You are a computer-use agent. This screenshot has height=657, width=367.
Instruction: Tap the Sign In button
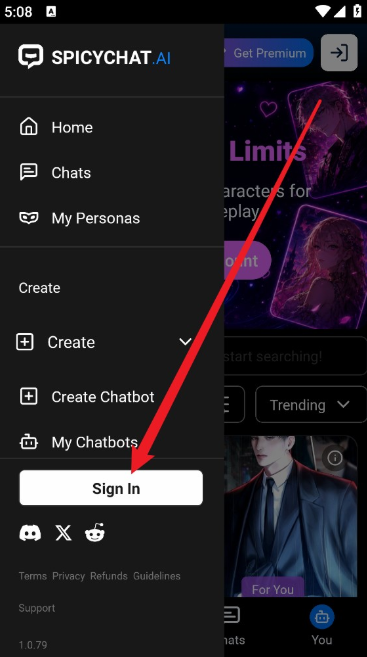pos(111,488)
